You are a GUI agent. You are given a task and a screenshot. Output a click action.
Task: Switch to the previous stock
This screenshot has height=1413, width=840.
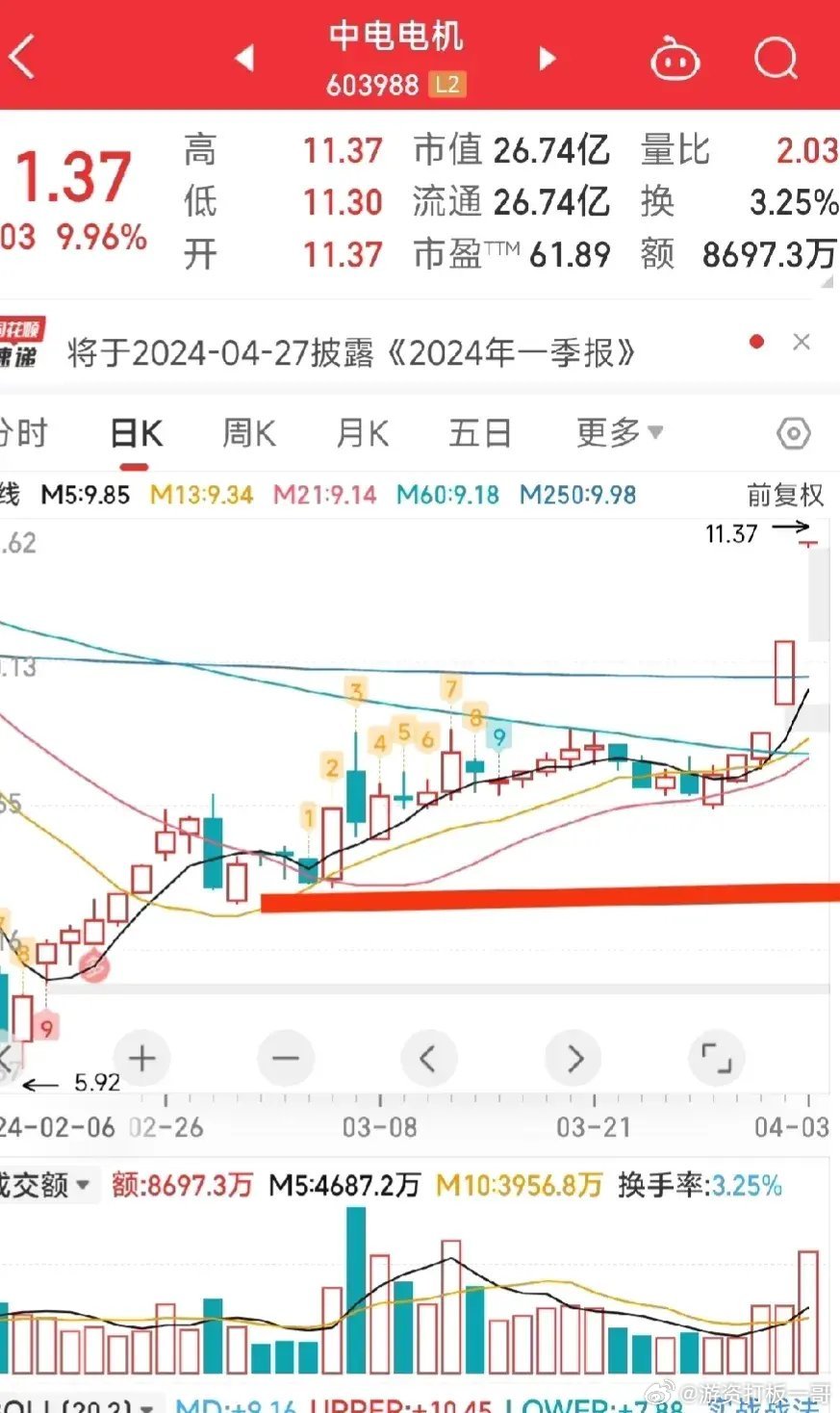click(x=244, y=58)
